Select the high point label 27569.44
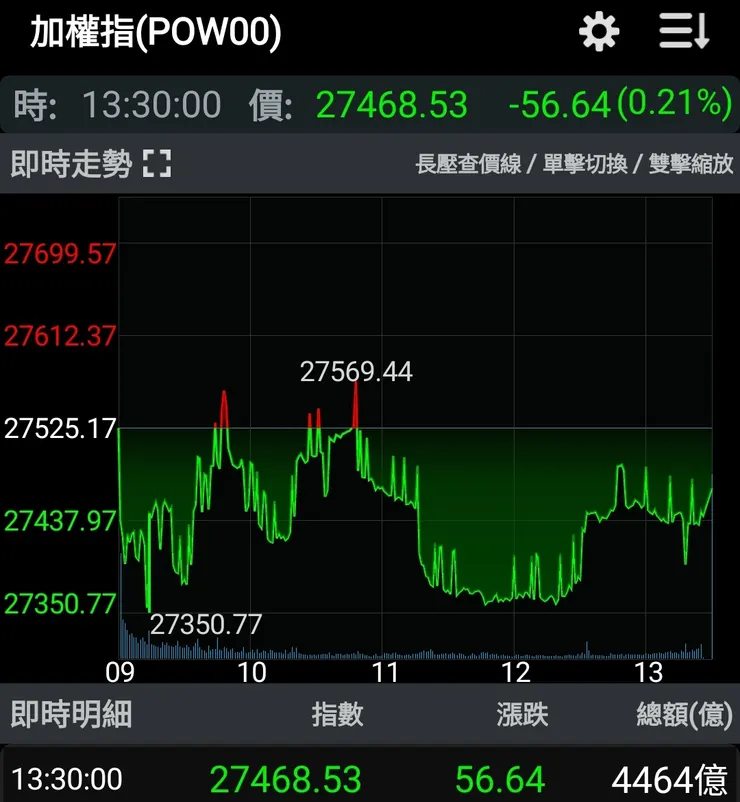Screen dimensions: 740x802 click(355, 371)
